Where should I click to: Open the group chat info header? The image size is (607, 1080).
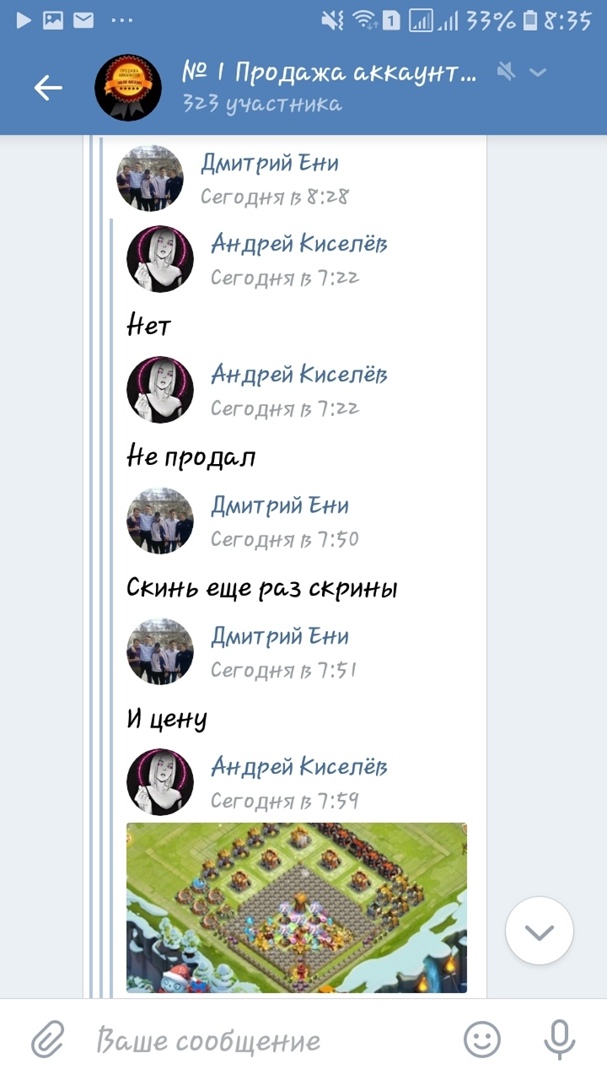(x=330, y=86)
